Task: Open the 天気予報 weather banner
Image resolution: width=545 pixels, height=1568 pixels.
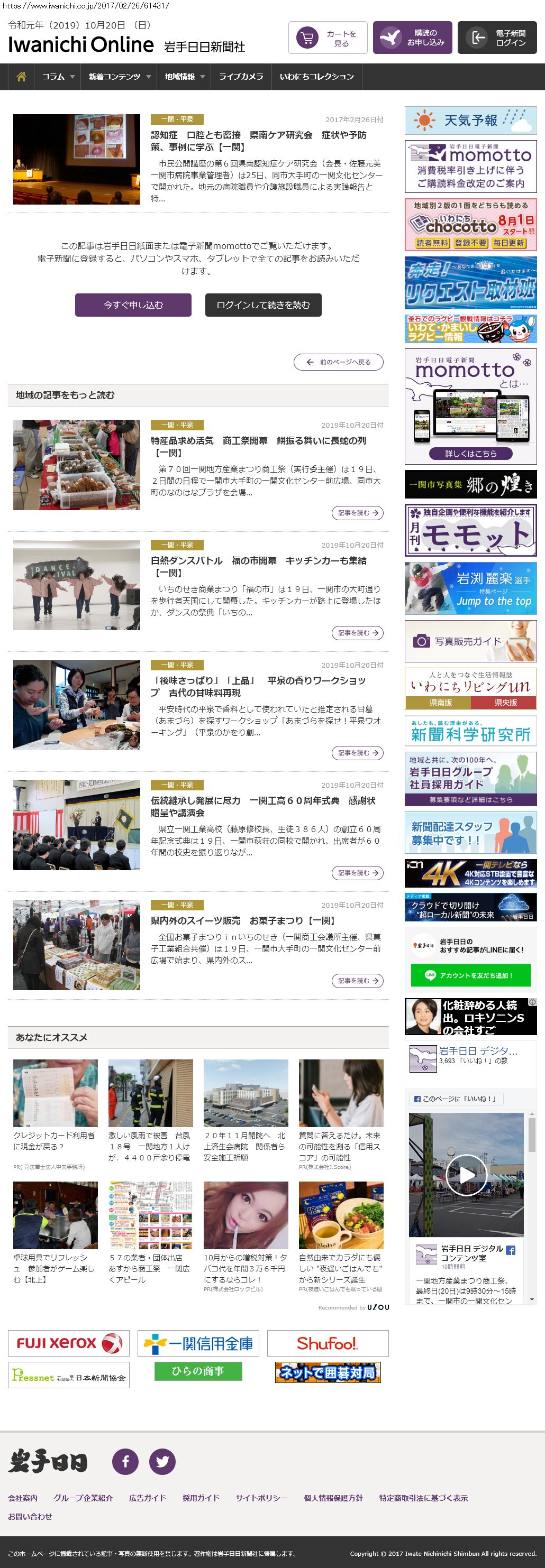Action: click(x=470, y=121)
